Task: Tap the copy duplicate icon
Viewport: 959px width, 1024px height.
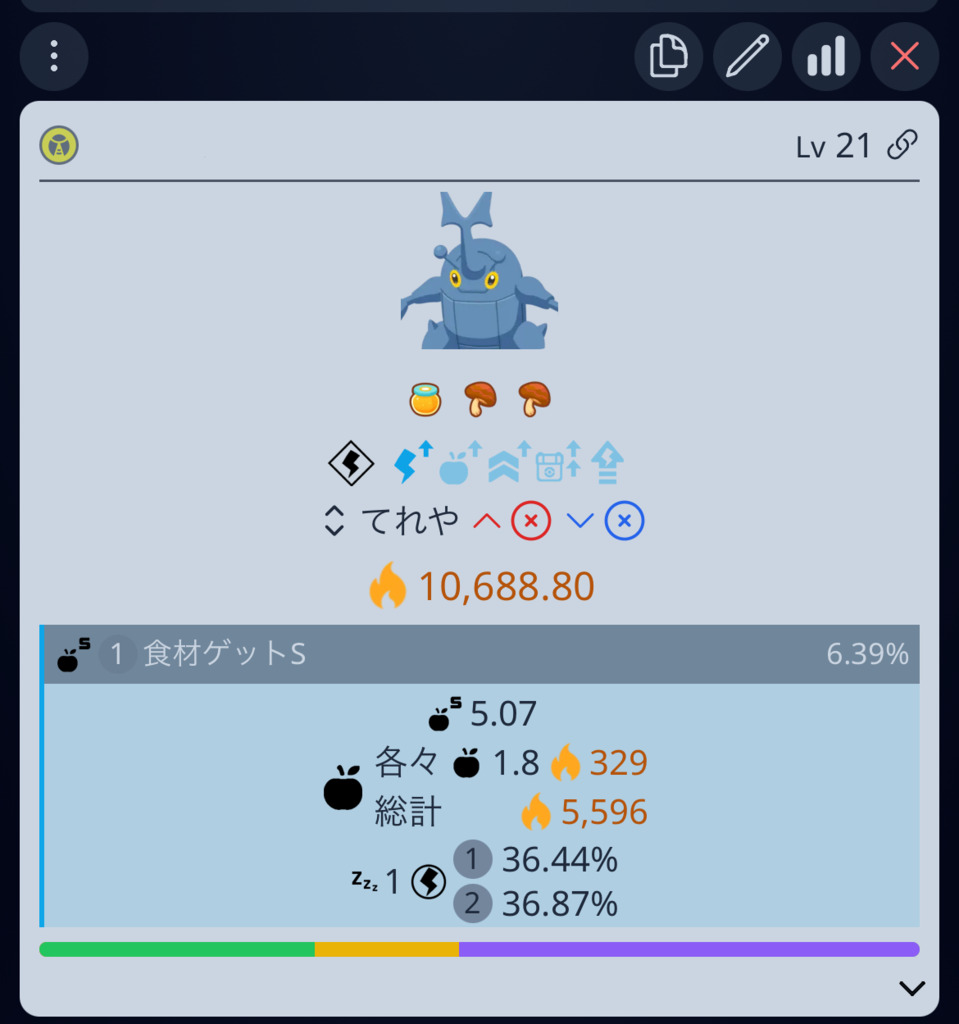Action: click(668, 56)
